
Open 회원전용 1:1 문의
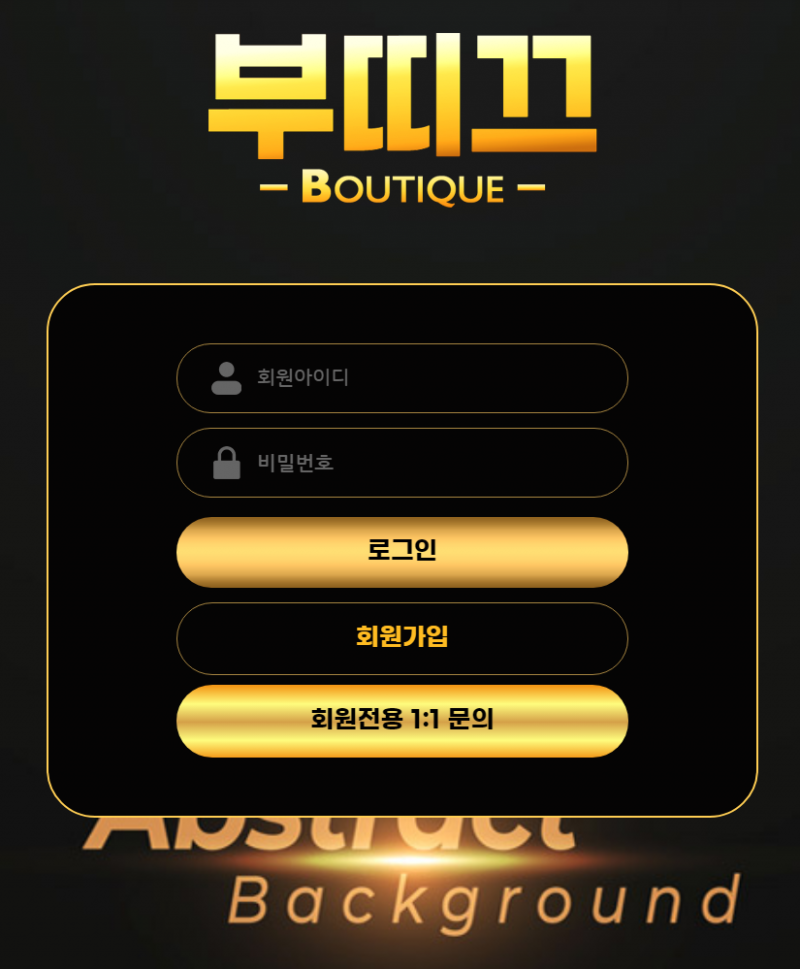click(402, 721)
